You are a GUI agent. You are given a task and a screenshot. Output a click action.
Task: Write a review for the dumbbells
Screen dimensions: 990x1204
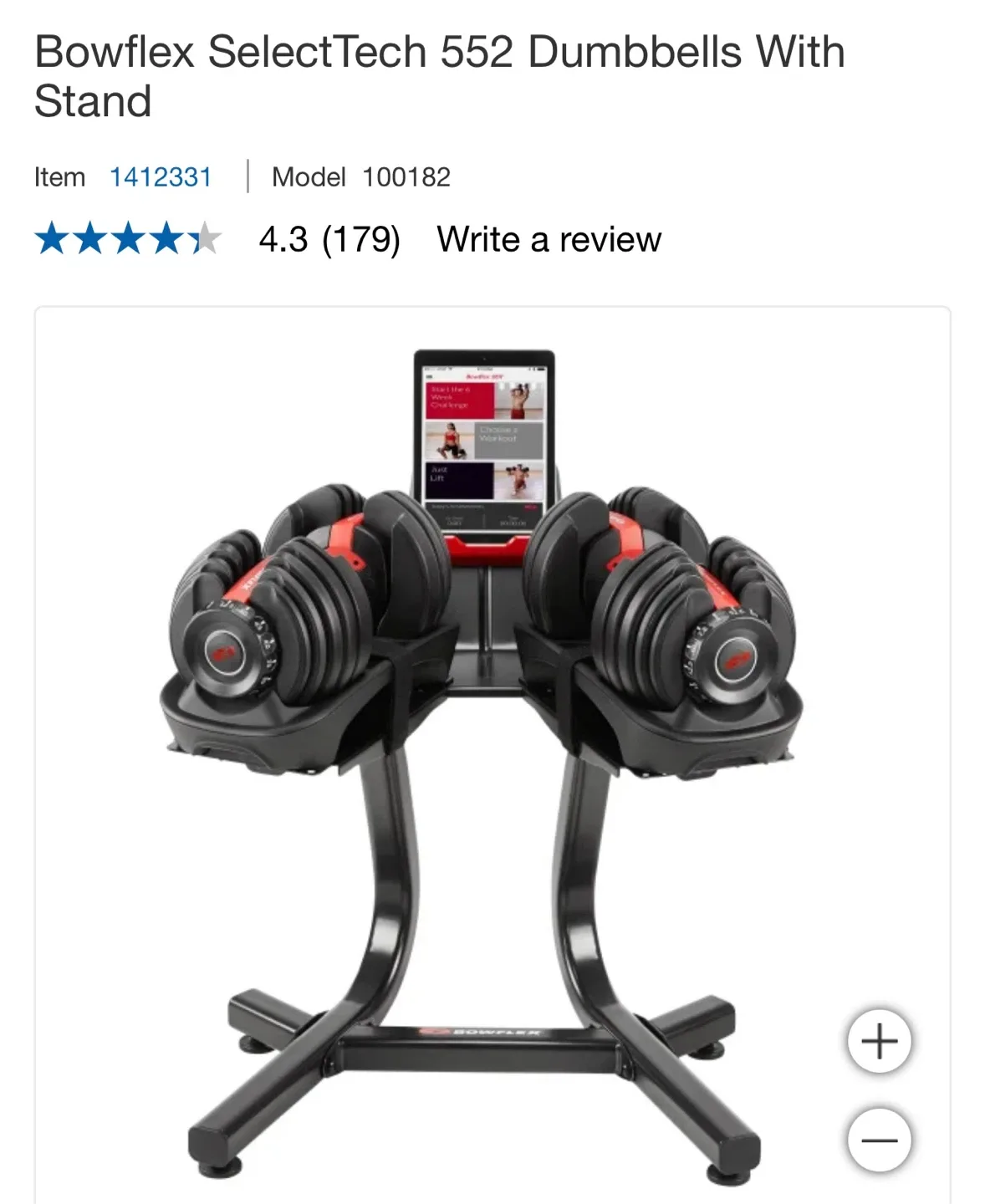[549, 240]
